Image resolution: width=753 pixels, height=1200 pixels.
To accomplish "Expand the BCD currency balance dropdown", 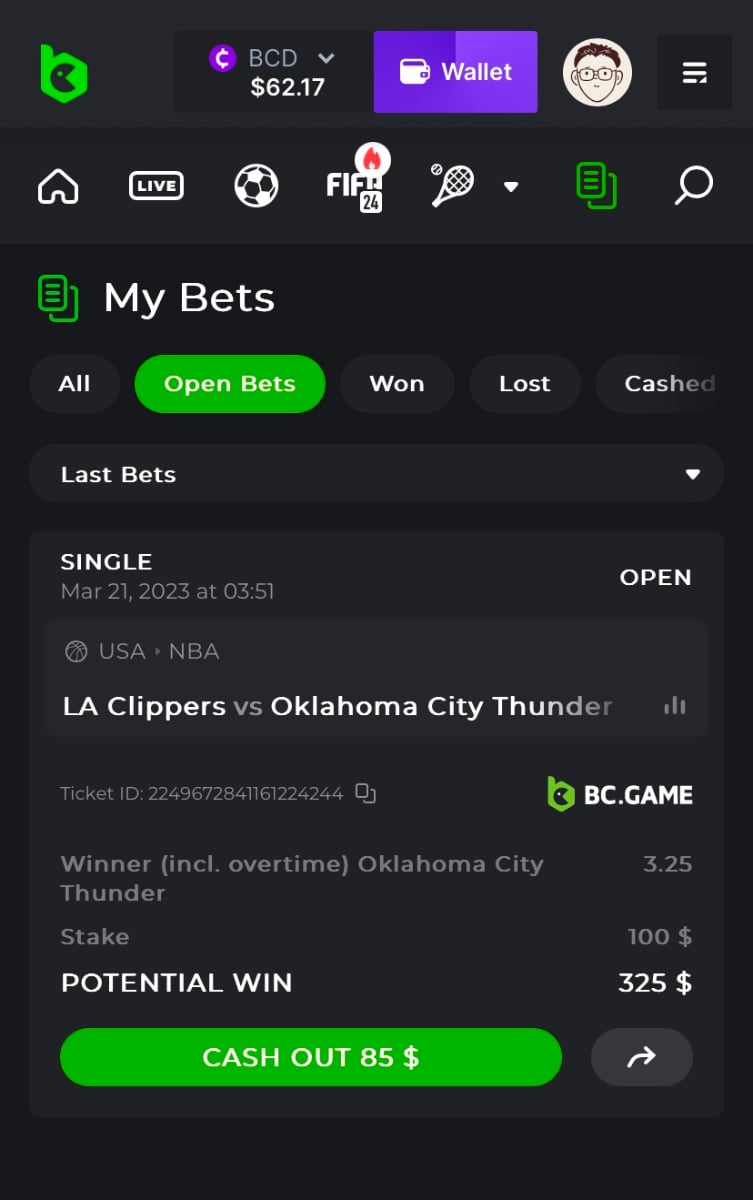I will tap(273, 72).
